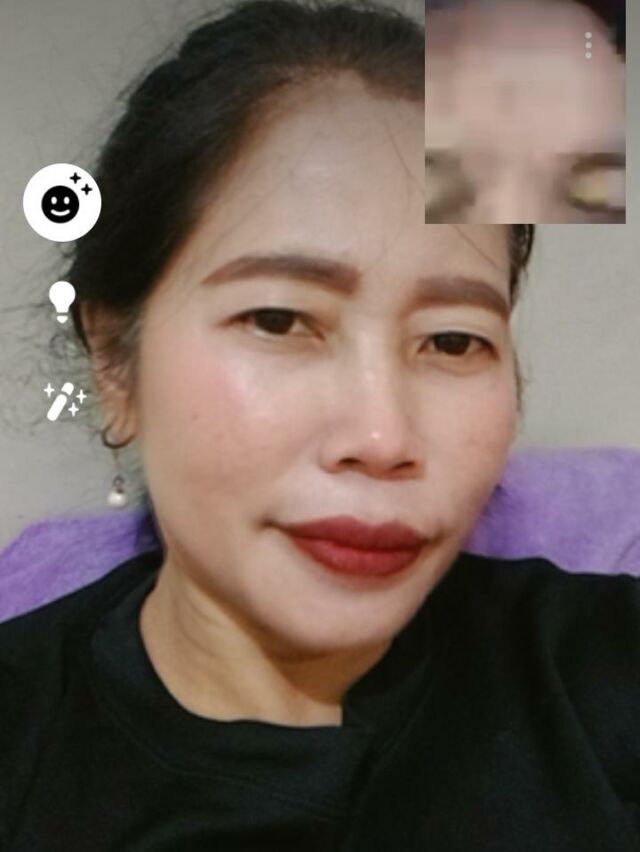This screenshot has height=852, width=640.
Task: Open the face effects smiley icon
Action: pos(62,203)
